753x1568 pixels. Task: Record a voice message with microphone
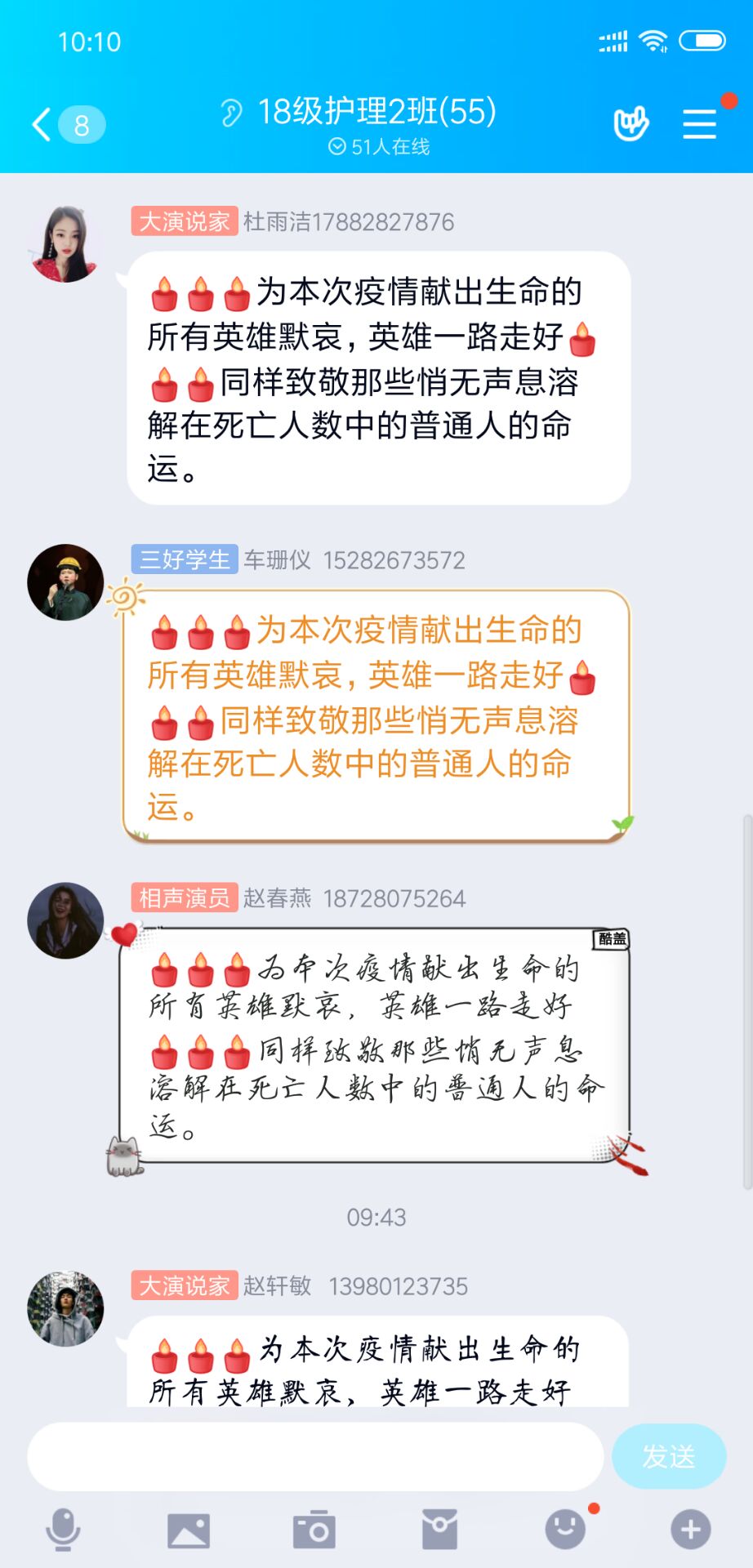(63, 1530)
